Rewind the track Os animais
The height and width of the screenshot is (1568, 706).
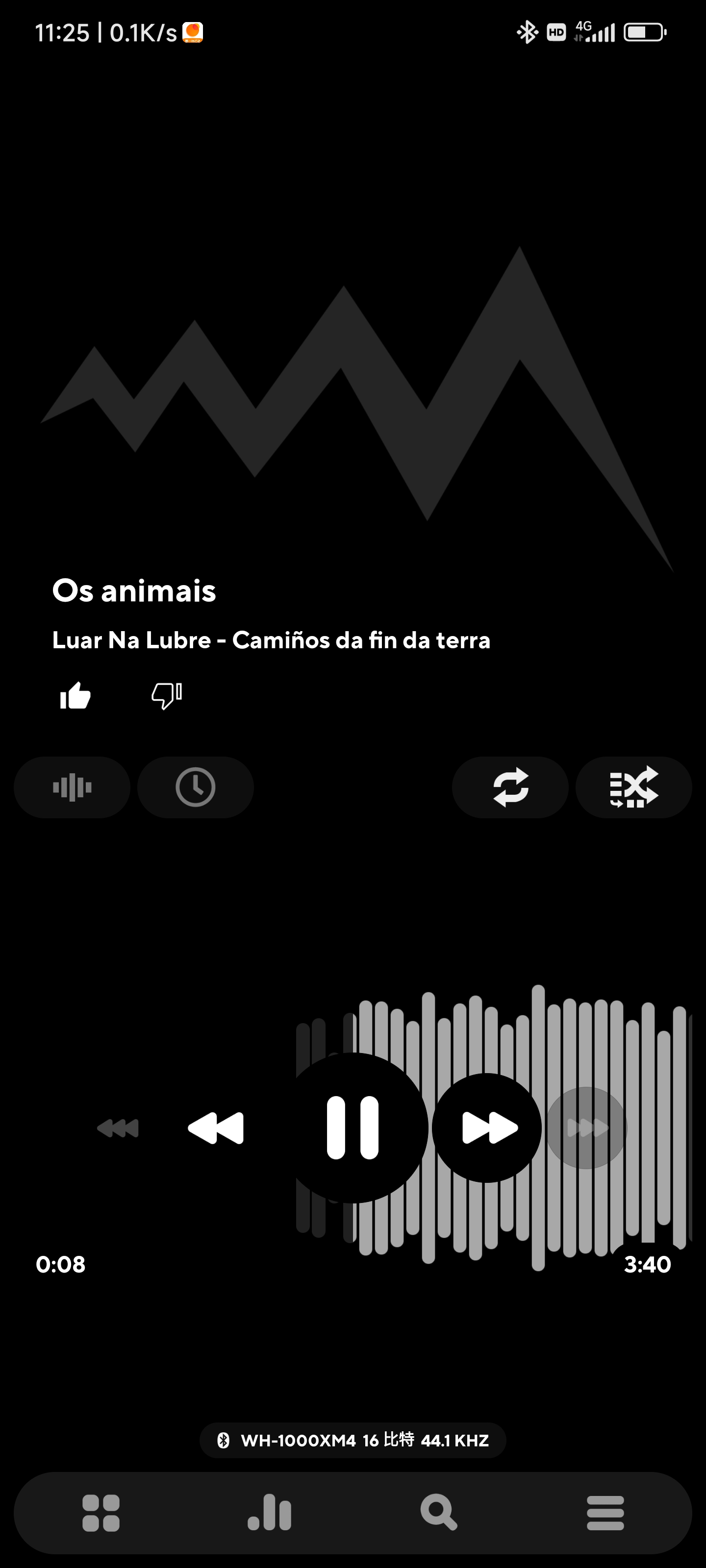(x=216, y=1128)
